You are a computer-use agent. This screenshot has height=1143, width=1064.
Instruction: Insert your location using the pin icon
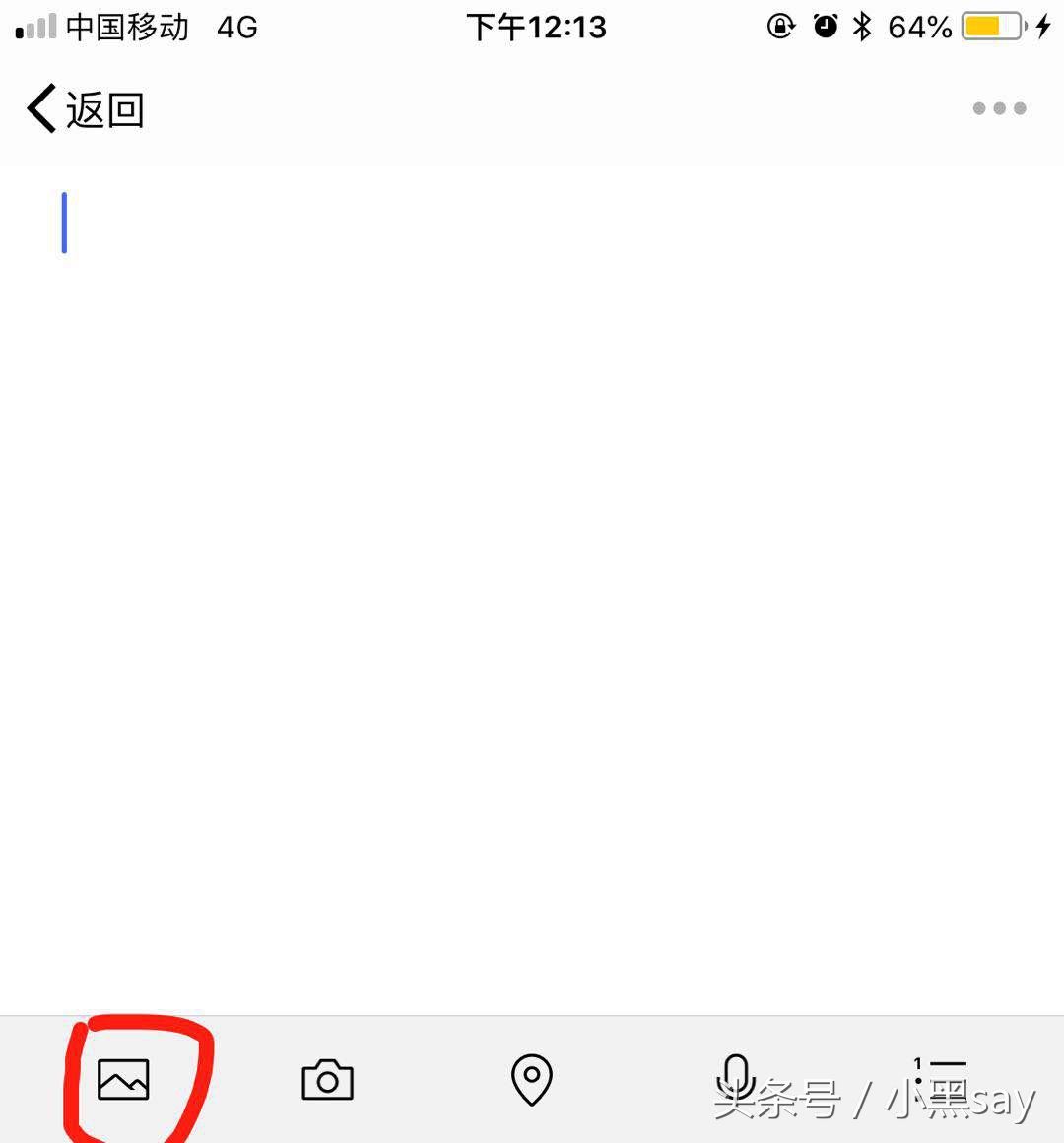tap(532, 1078)
